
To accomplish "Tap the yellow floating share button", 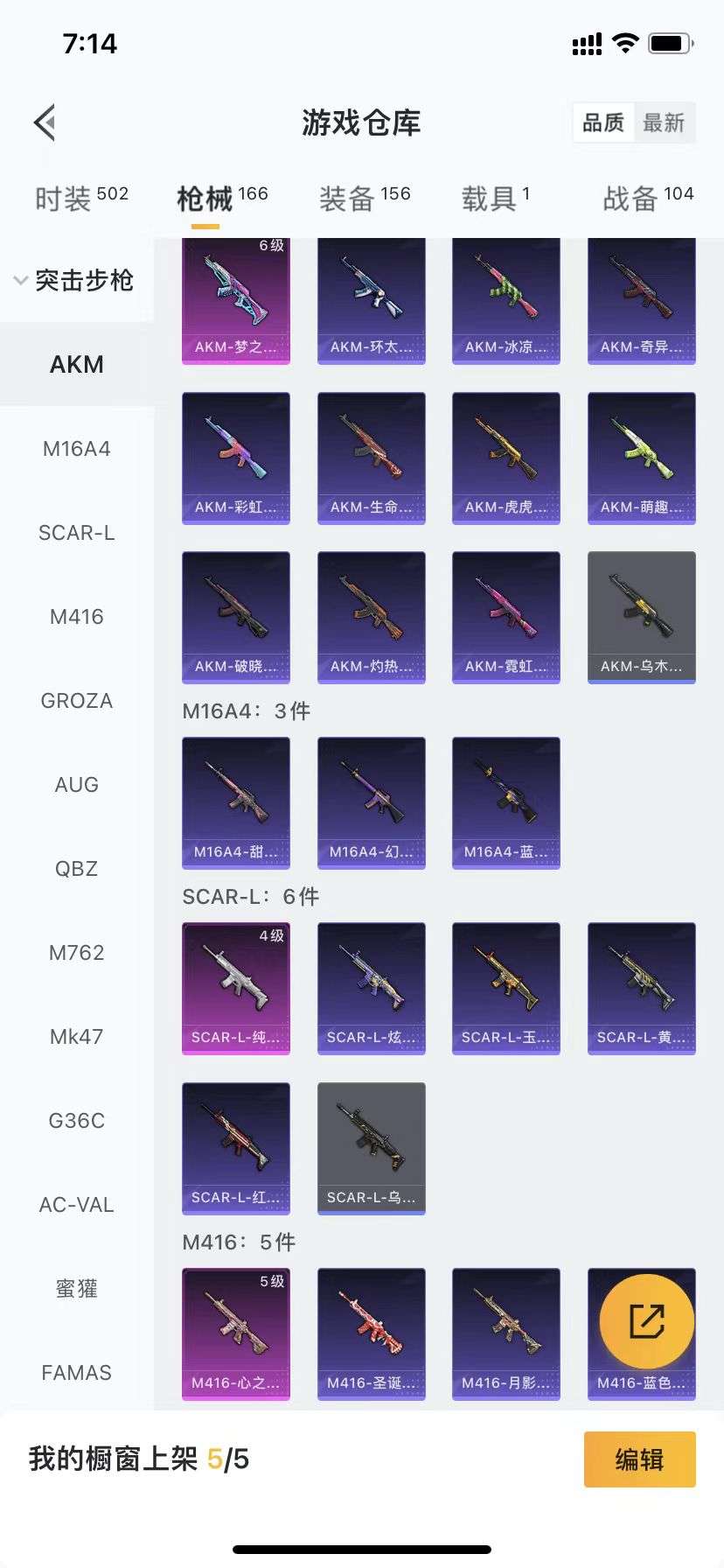I will tap(647, 1321).
